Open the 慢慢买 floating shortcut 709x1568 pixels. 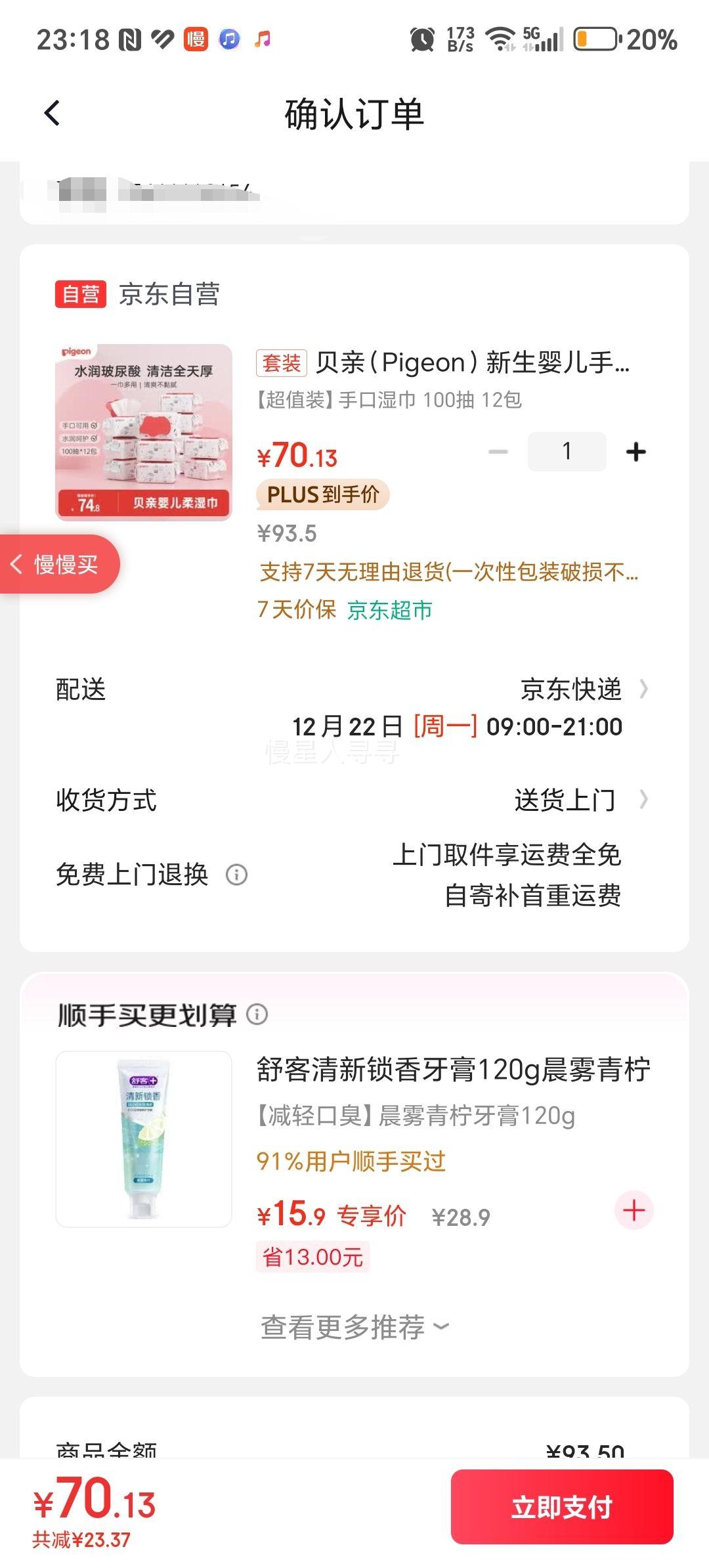point(59,565)
